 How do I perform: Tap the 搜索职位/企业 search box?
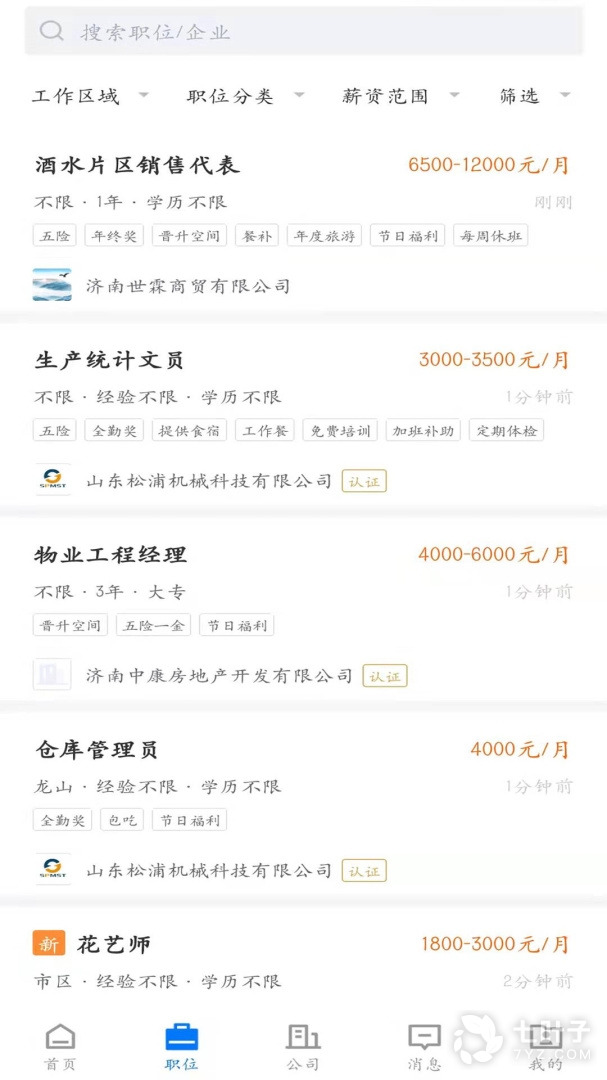303,32
